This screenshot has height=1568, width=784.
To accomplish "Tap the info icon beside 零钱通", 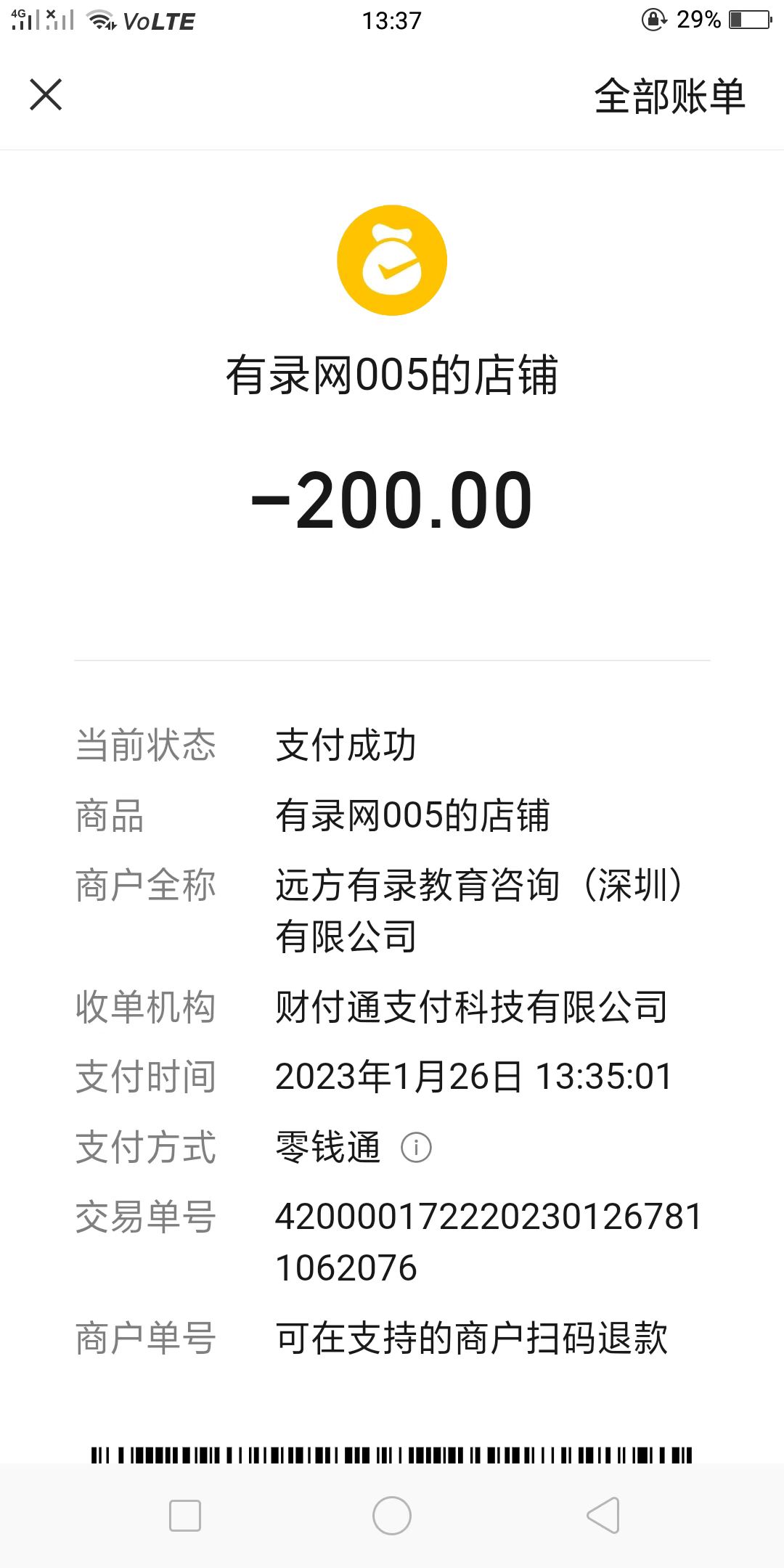I will pyautogui.click(x=416, y=1148).
